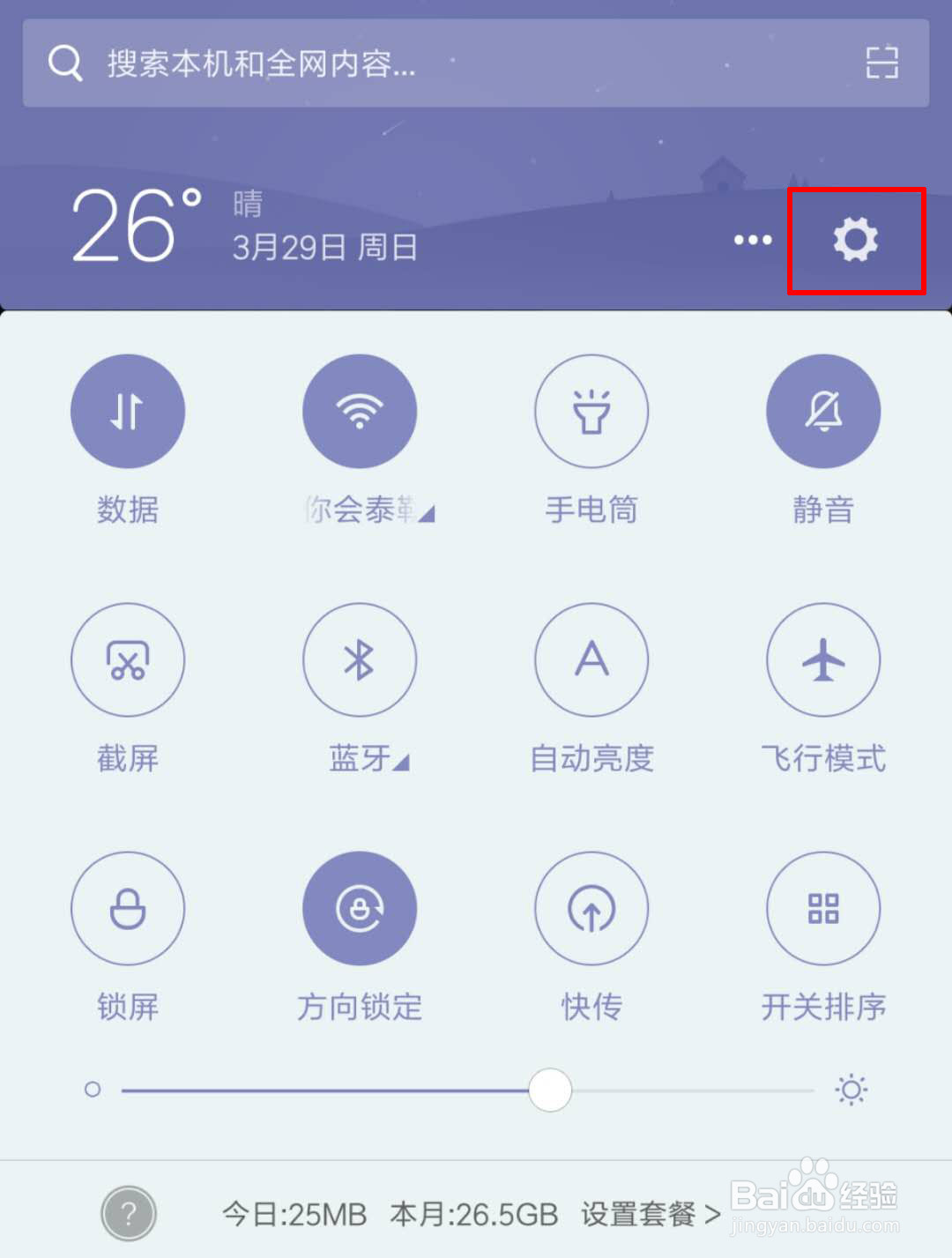Image resolution: width=952 pixels, height=1258 pixels.
Task: Open the switch ordering 开关排序 panel
Action: pyautogui.click(x=823, y=908)
